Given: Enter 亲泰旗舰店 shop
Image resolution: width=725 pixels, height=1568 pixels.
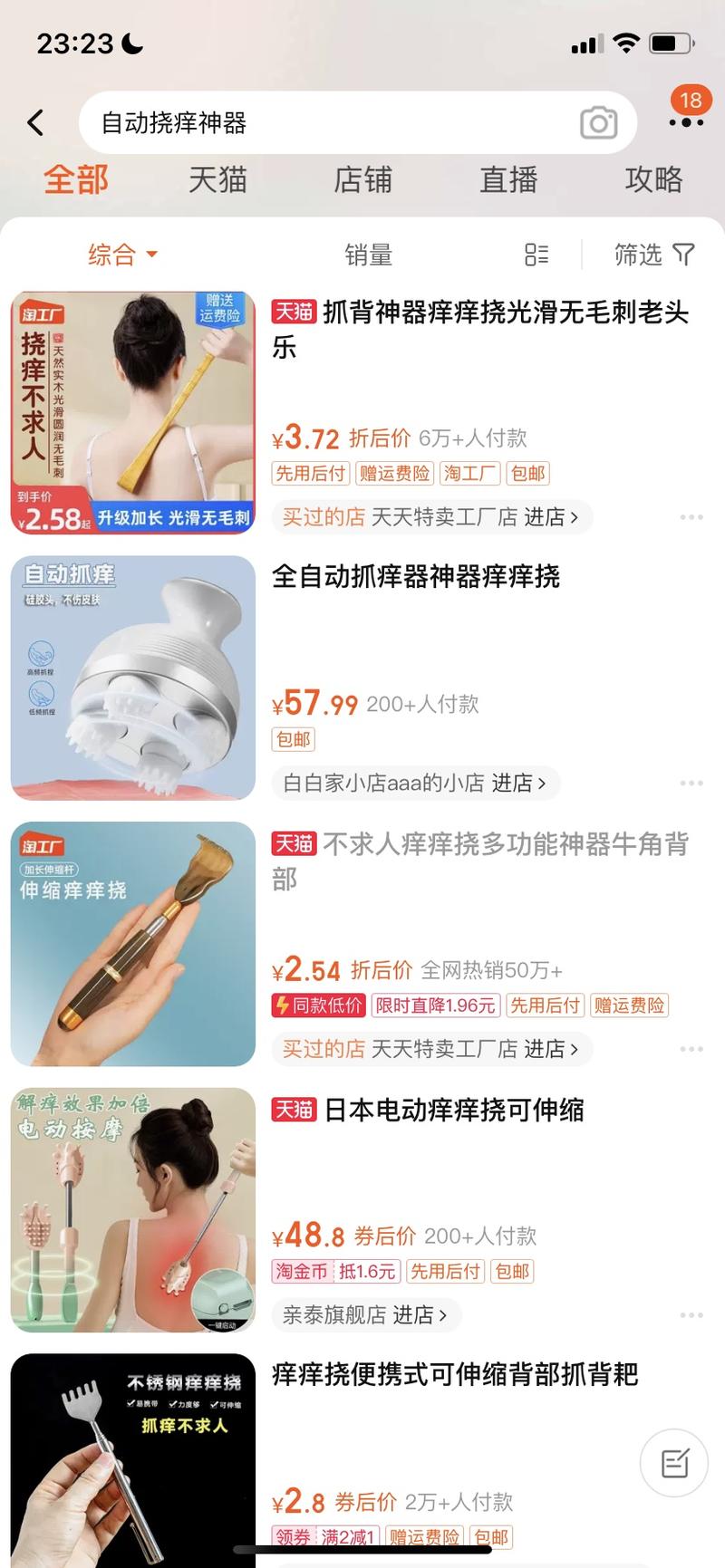Looking at the screenshot, I should pyautogui.click(x=365, y=1314).
